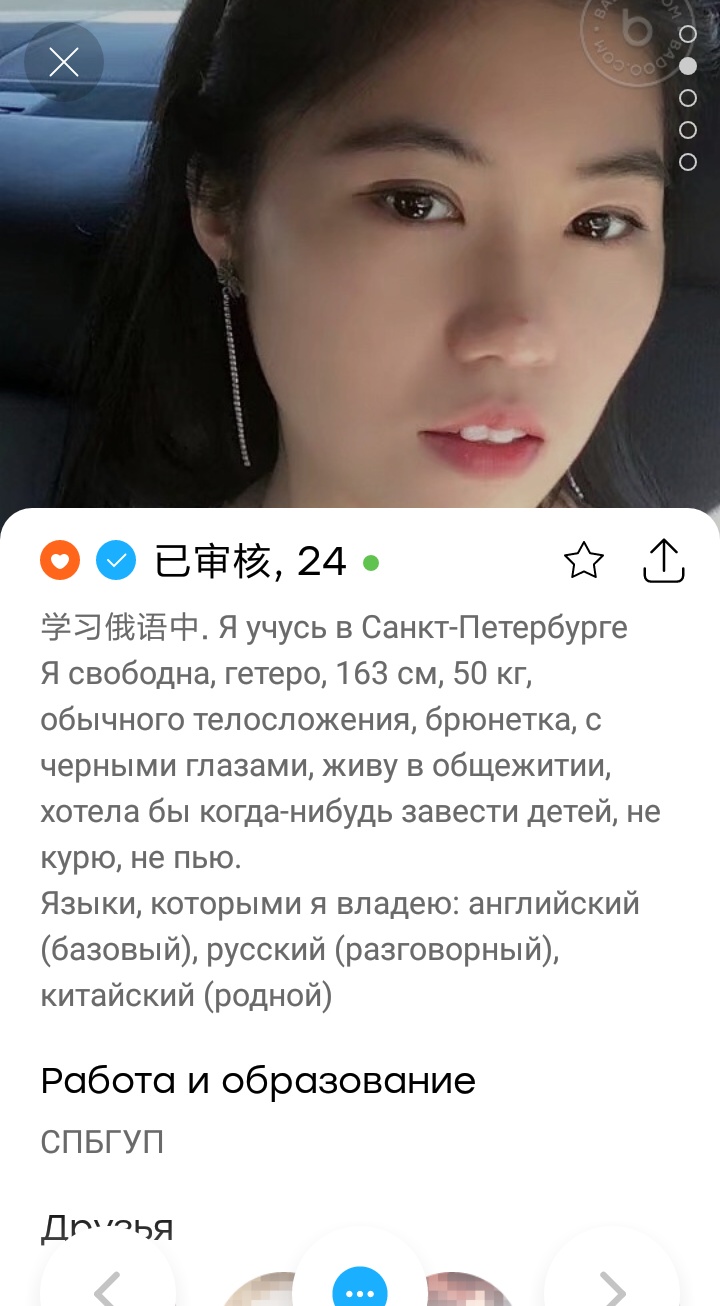Open the blue chat message button

click(360, 1286)
